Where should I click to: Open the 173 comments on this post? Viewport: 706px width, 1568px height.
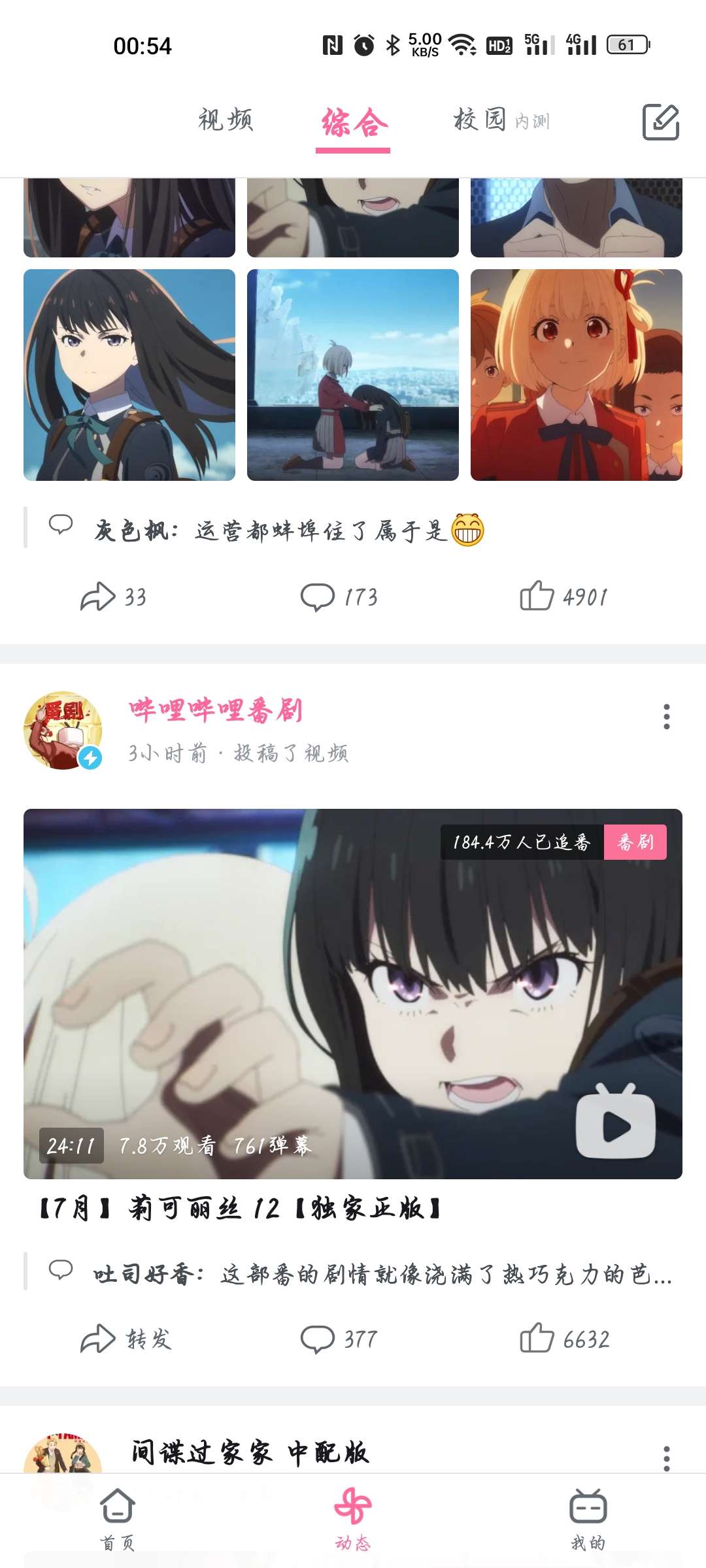click(x=339, y=596)
